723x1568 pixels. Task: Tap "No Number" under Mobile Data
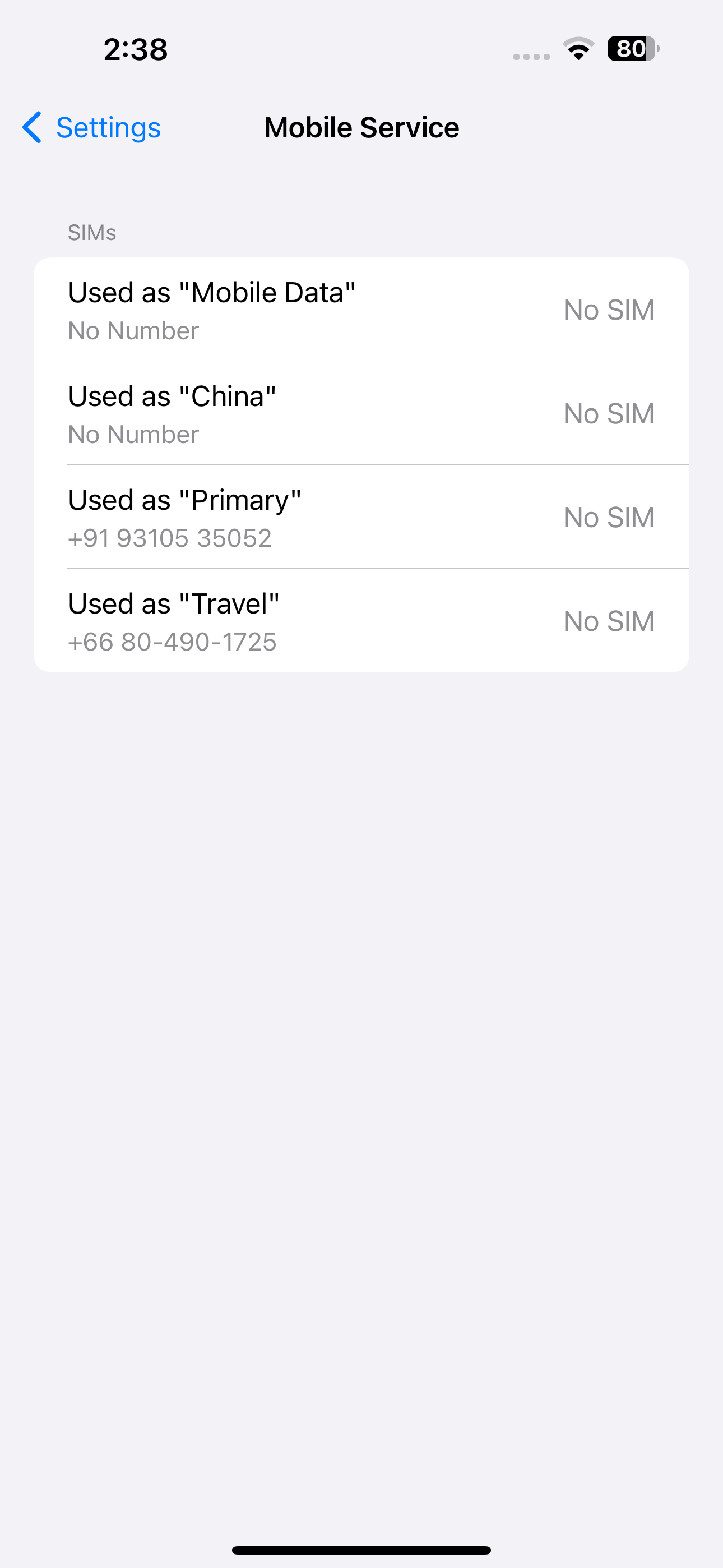click(133, 330)
